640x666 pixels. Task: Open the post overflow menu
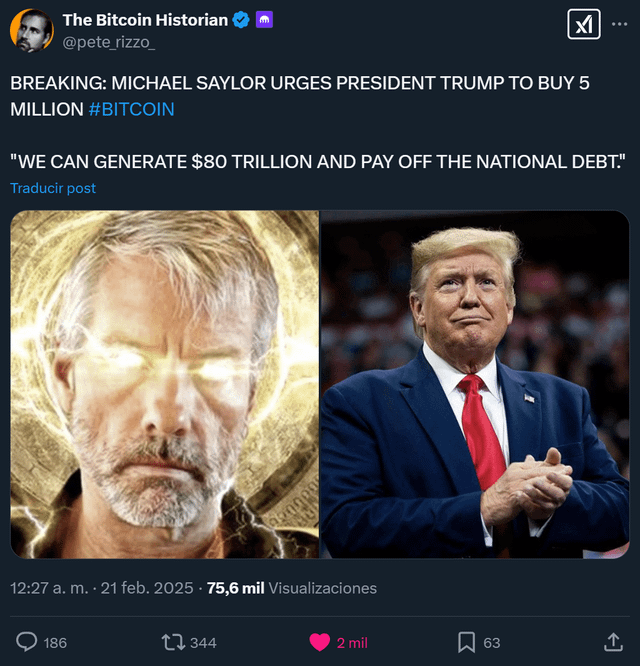tap(620, 24)
